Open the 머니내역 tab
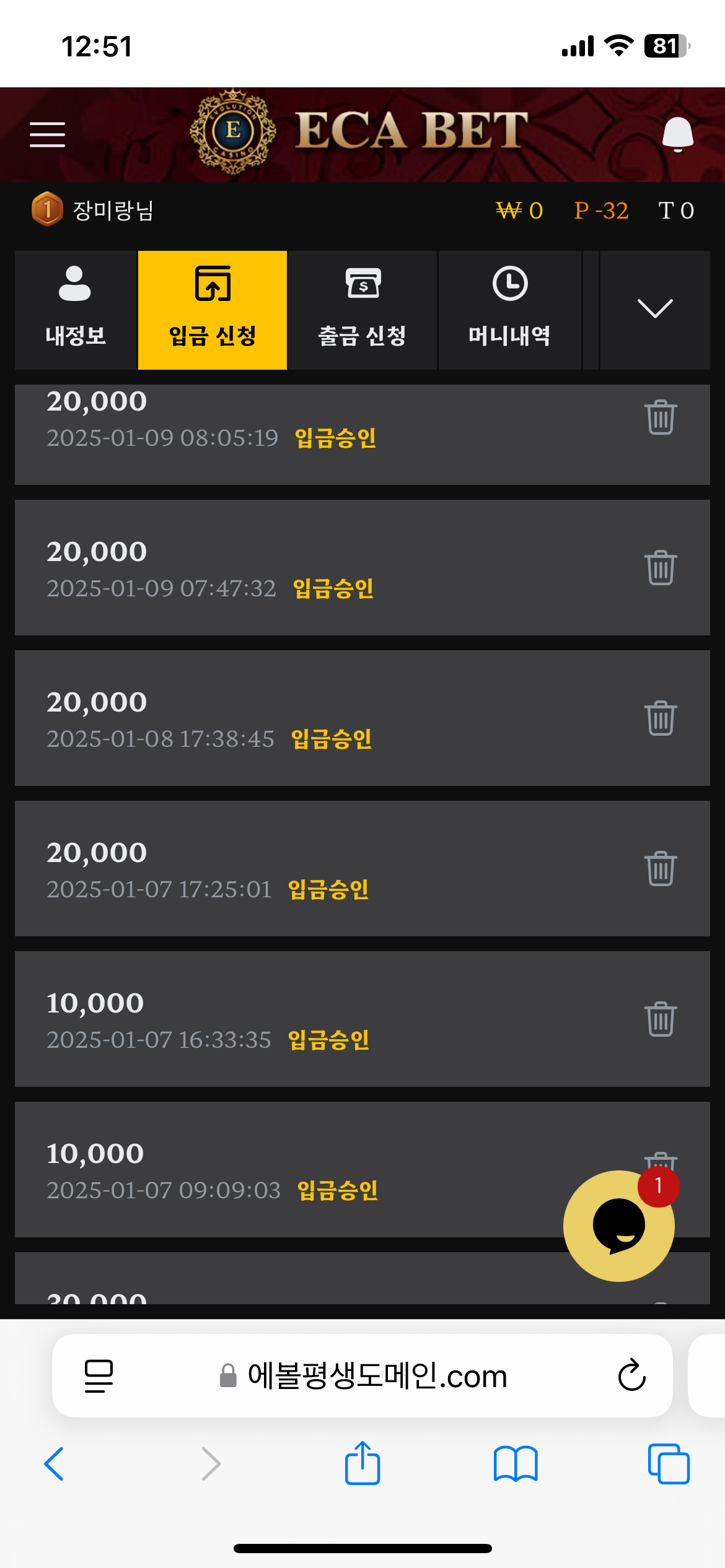725x1568 pixels. pos(510,310)
